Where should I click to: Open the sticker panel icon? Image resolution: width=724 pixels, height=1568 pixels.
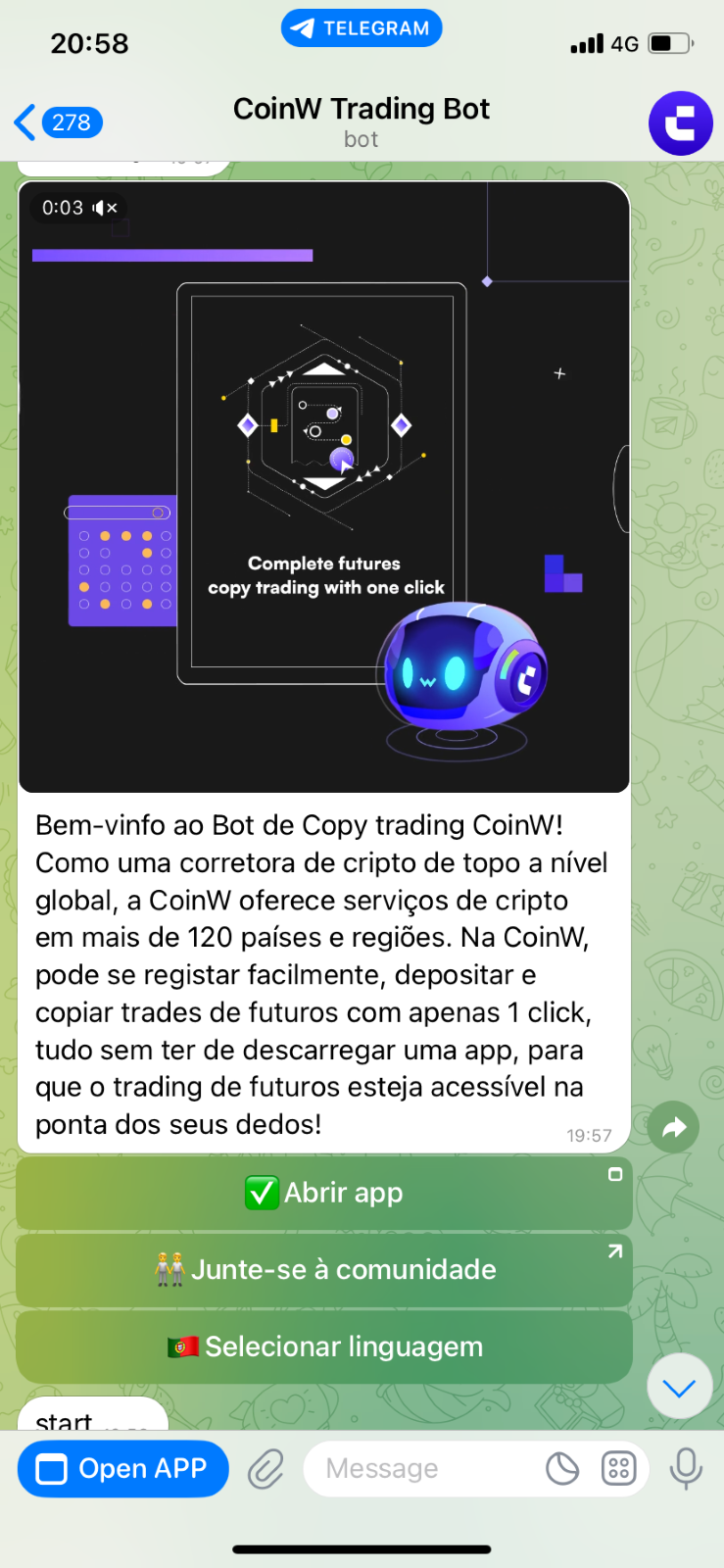coord(562,1468)
